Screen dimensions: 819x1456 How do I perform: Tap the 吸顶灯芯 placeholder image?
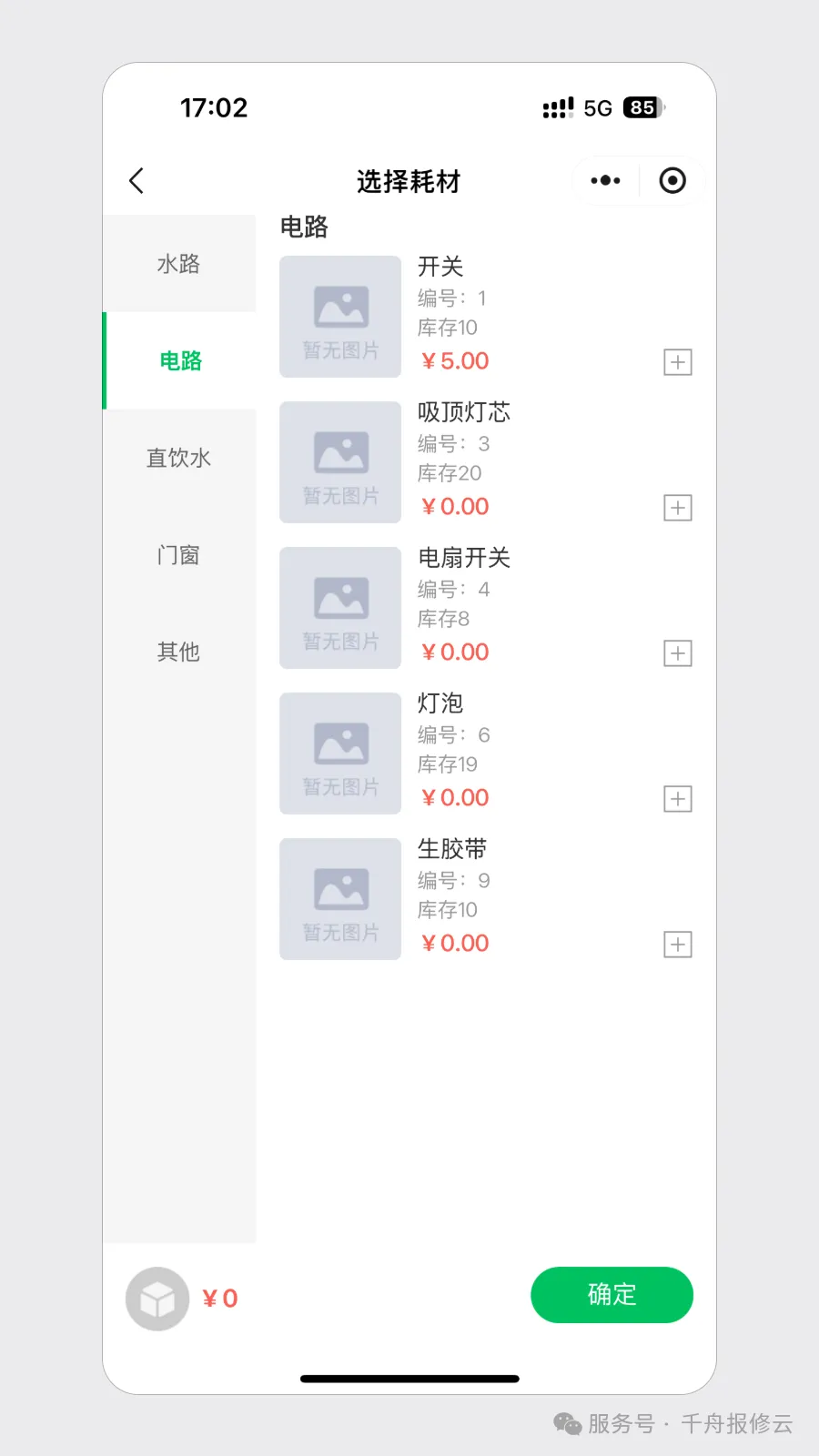coord(339,462)
